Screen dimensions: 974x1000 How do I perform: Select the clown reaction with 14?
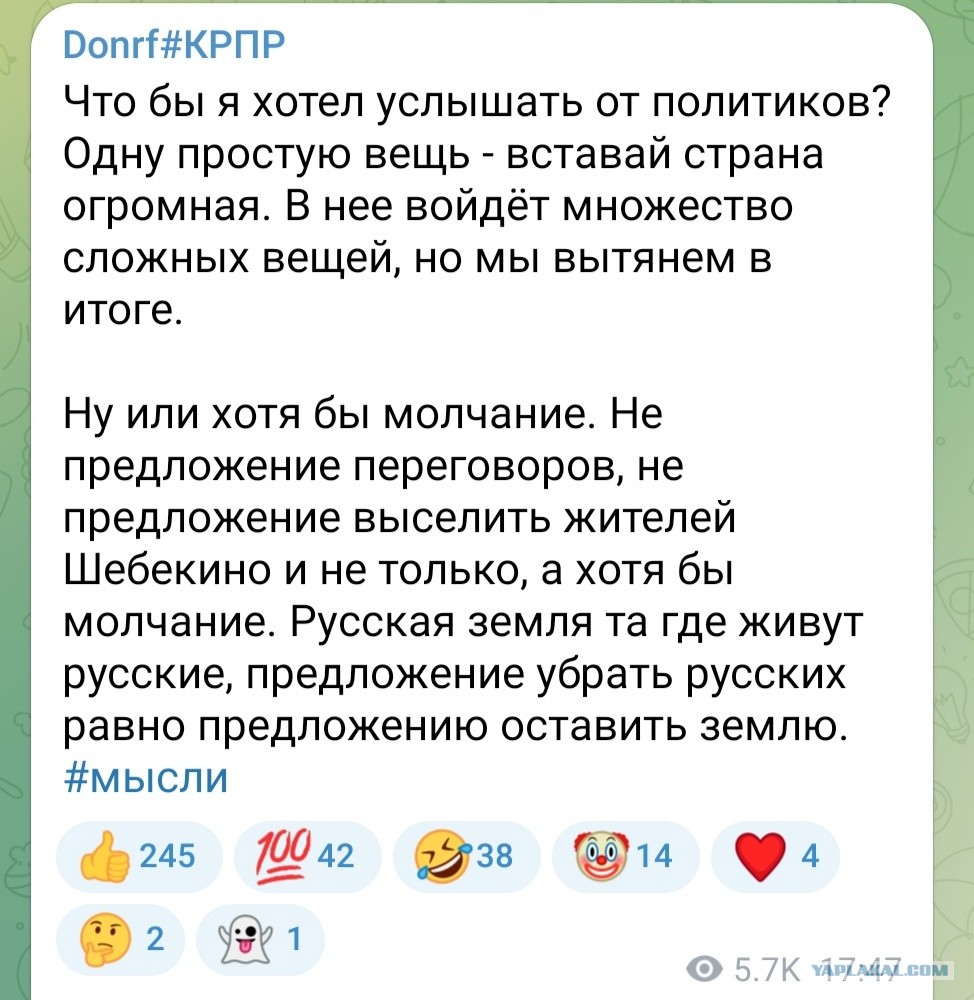(626, 856)
